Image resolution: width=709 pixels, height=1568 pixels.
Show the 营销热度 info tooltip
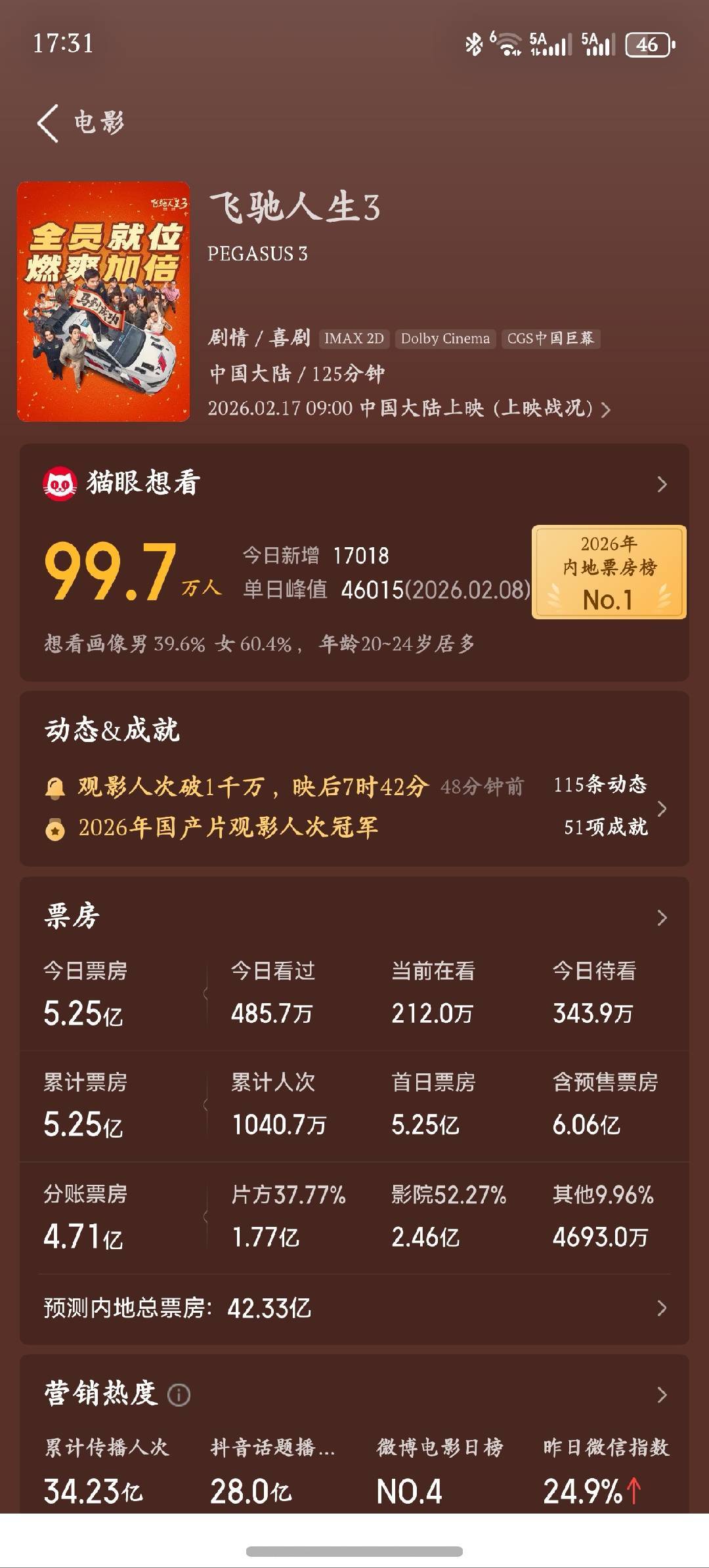(x=179, y=1395)
